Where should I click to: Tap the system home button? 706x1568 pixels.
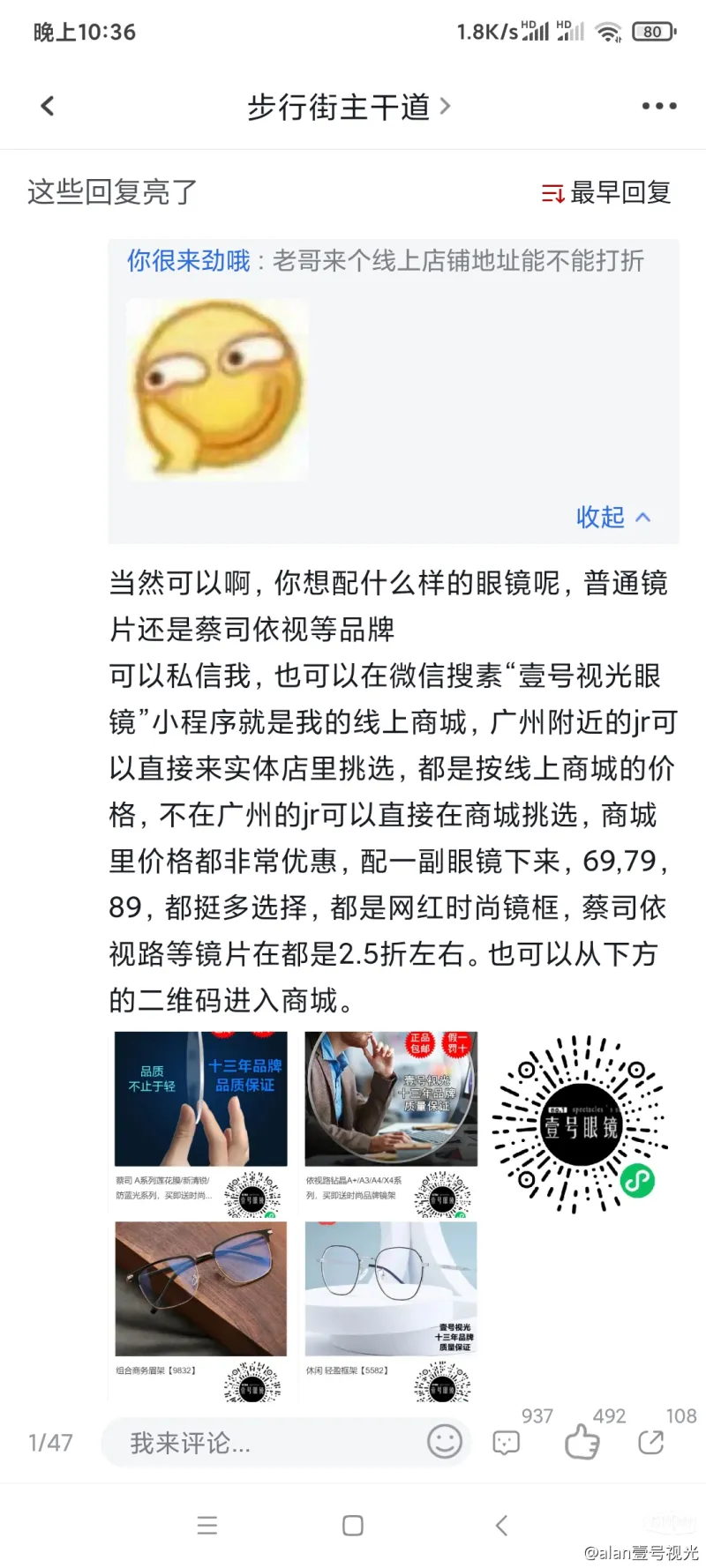coord(353,1526)
